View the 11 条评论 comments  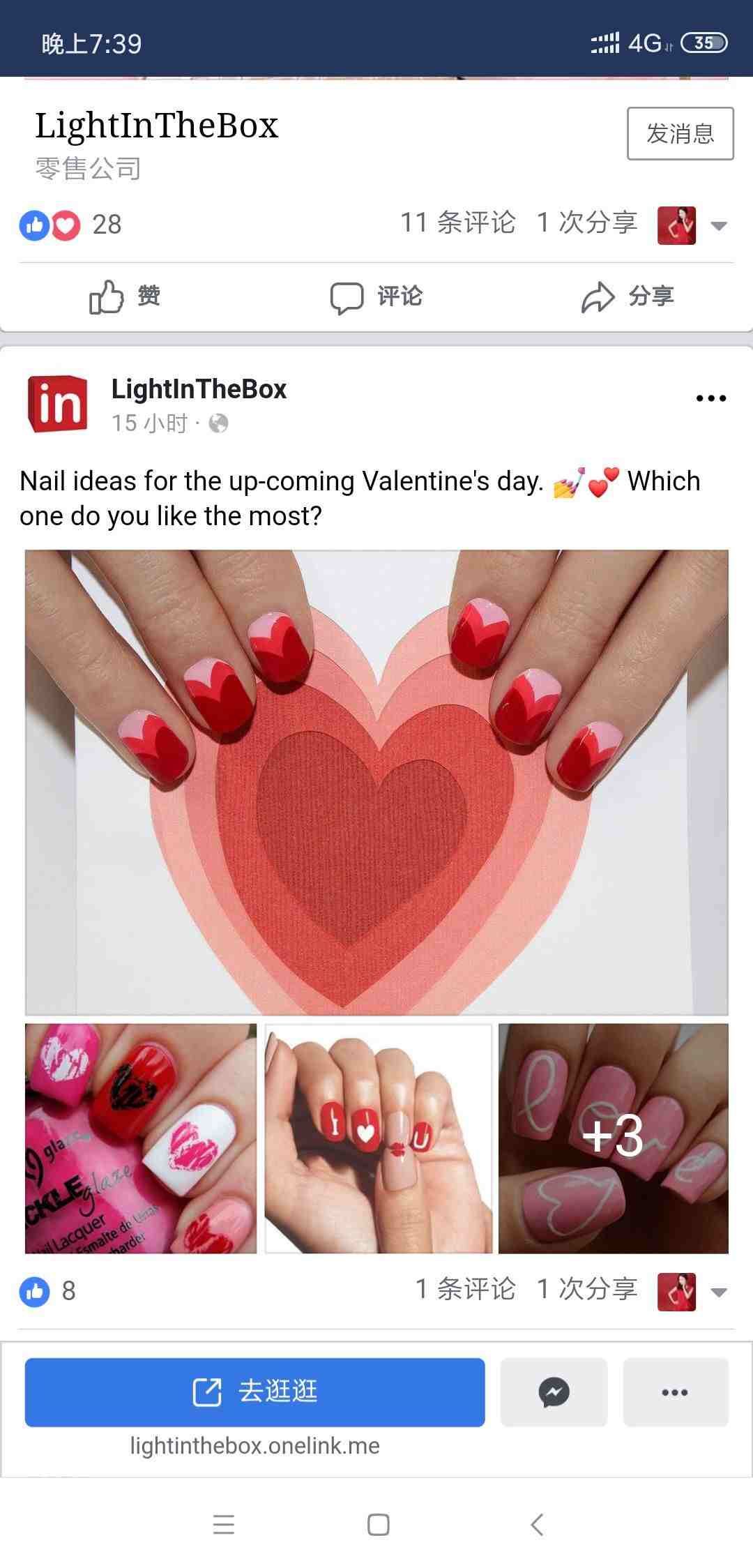coord(457,223)
